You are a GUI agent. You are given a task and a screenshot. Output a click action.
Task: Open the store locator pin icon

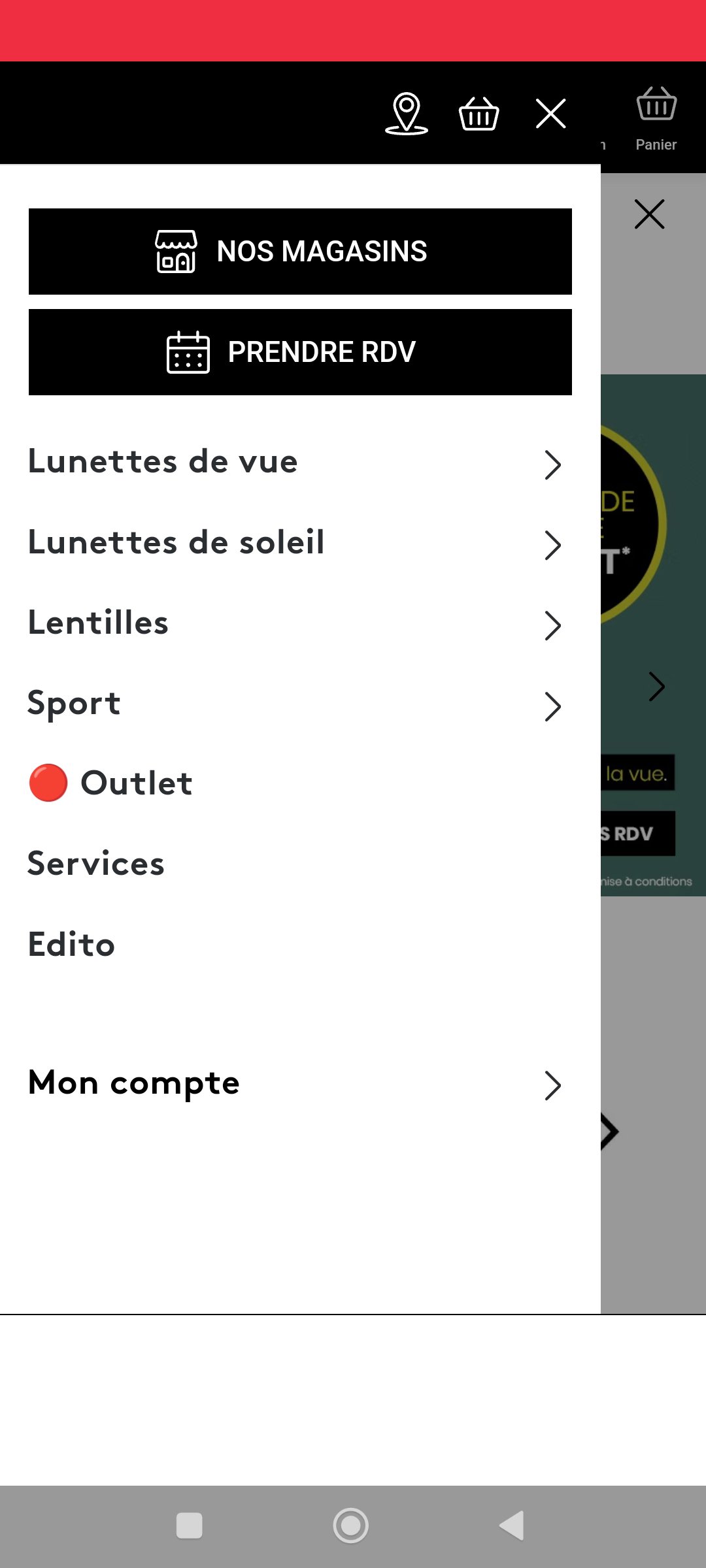pos(407,114)
